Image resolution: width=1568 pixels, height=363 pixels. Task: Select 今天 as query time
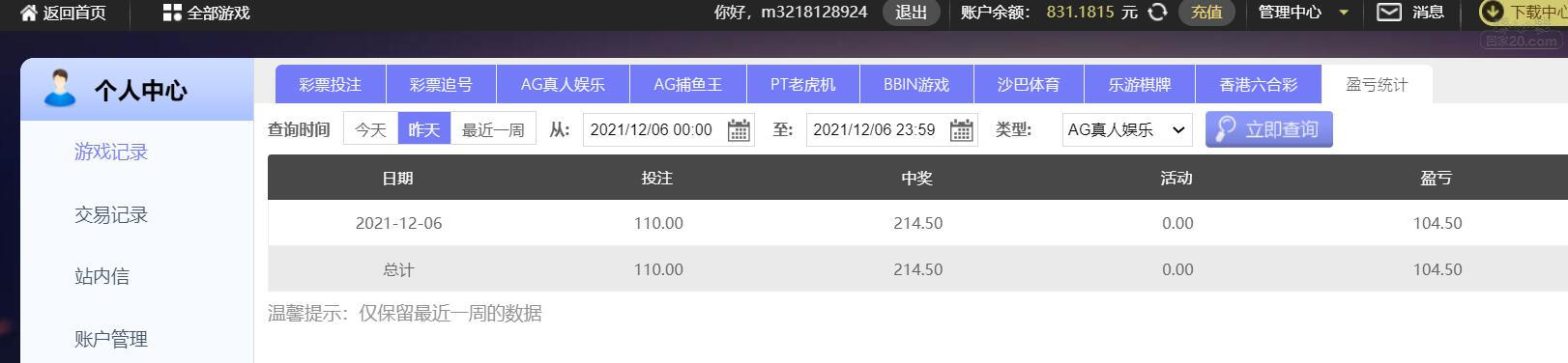(x=370, y=129)
